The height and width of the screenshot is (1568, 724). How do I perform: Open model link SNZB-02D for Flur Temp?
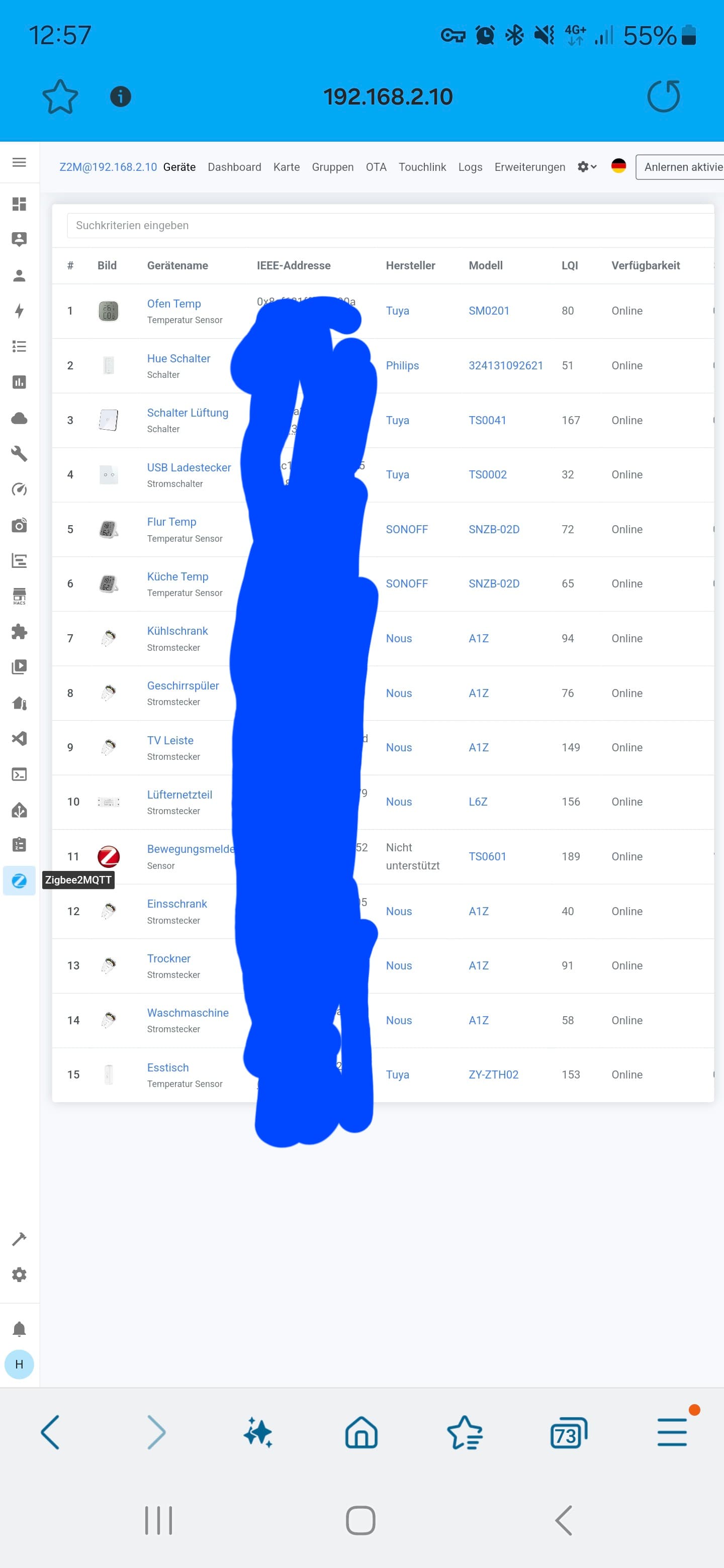[494, 530]
